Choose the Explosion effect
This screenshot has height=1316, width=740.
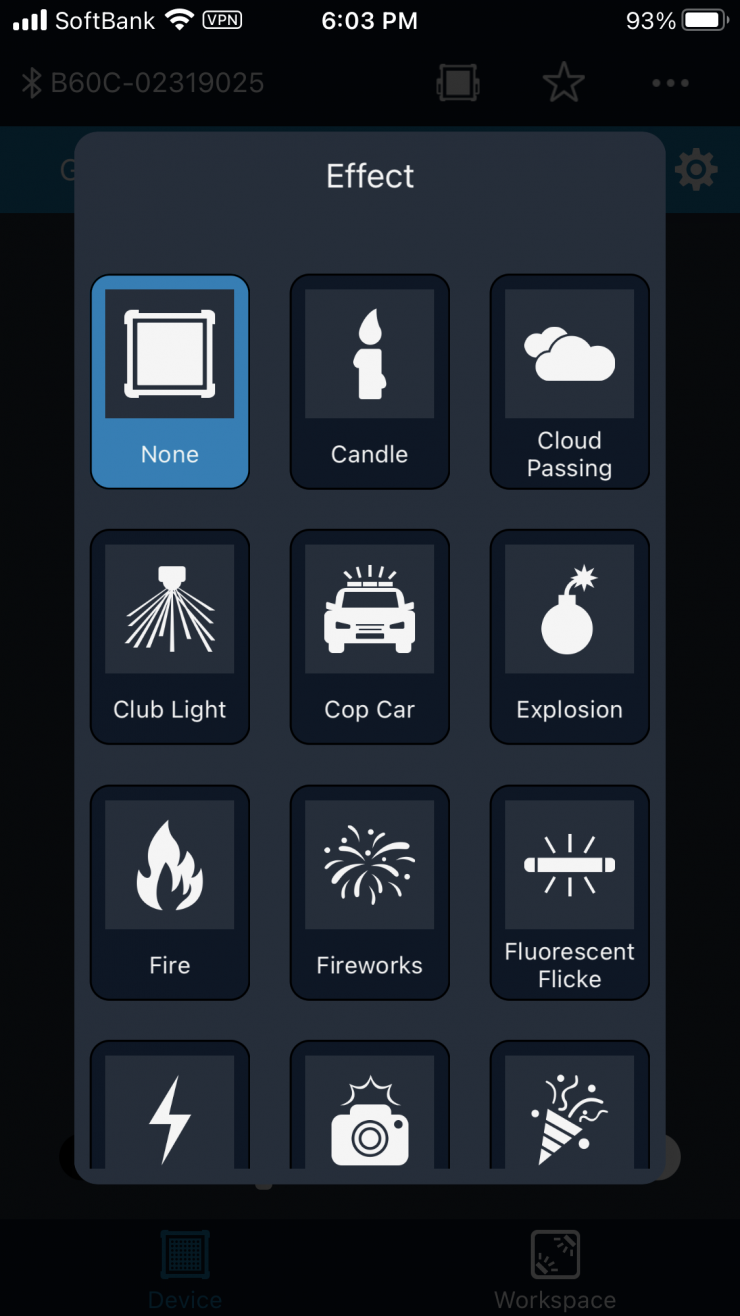[x=569, y=637]
